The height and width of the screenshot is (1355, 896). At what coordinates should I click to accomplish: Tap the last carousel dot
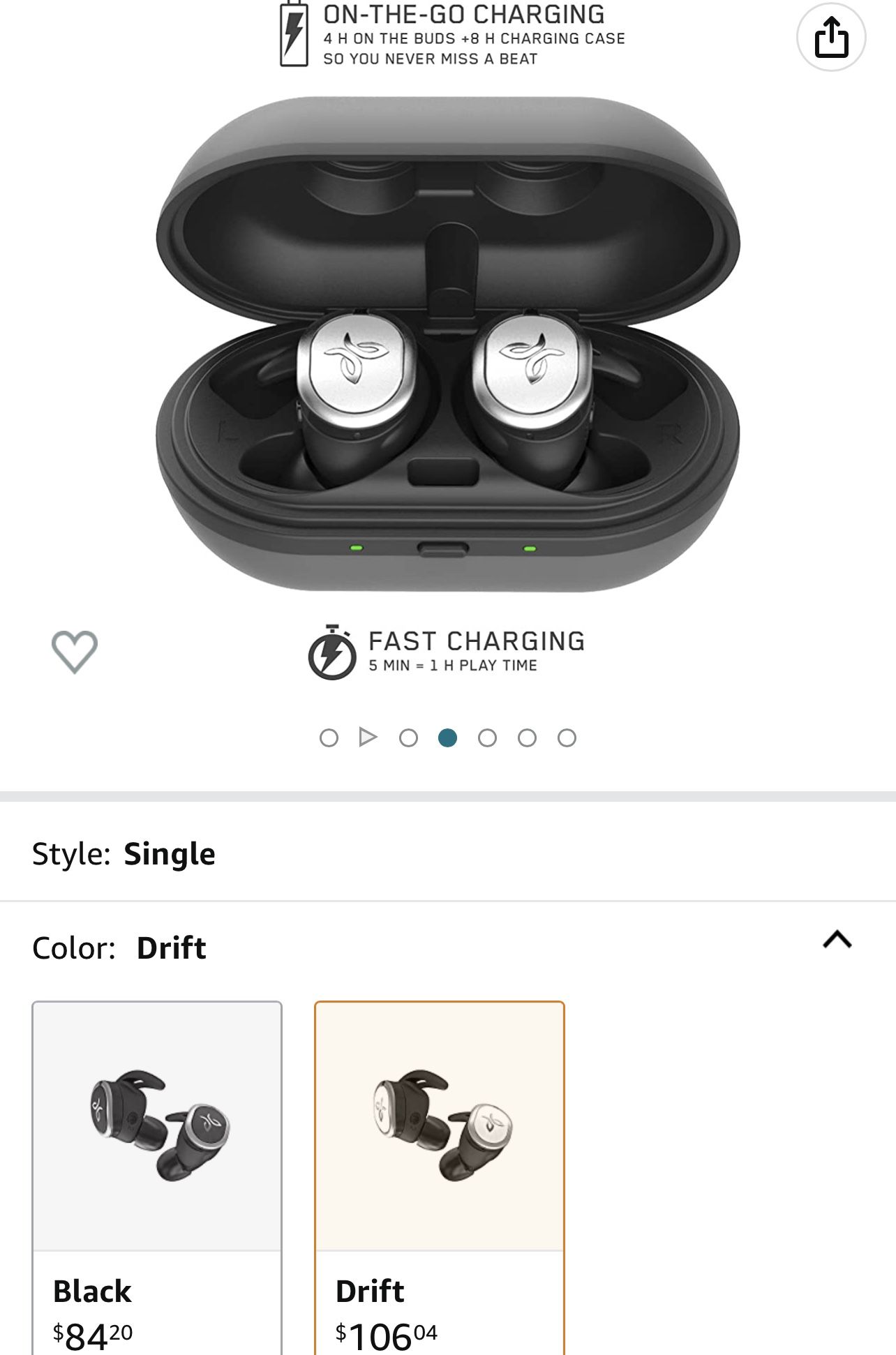568,736
